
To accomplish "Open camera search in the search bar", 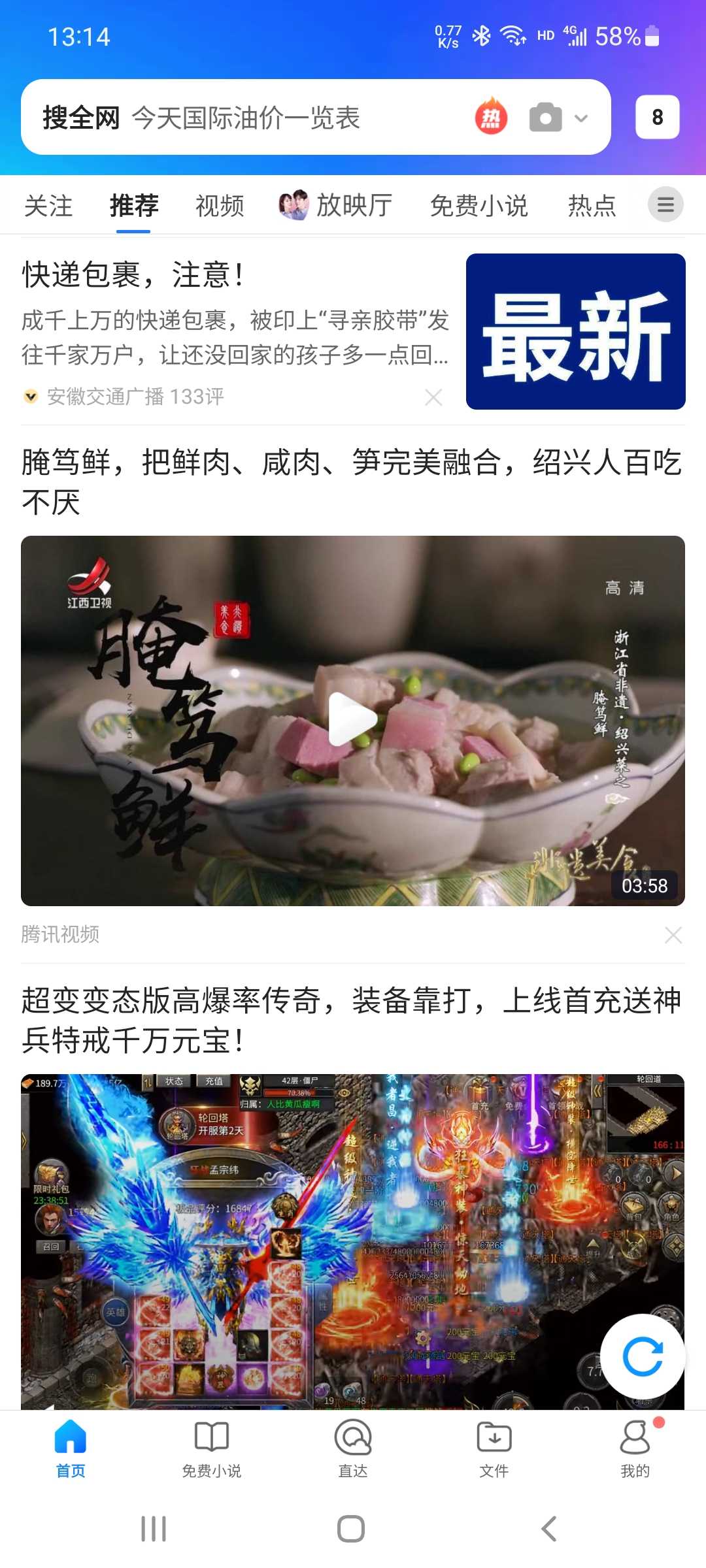I will (546, 118).
